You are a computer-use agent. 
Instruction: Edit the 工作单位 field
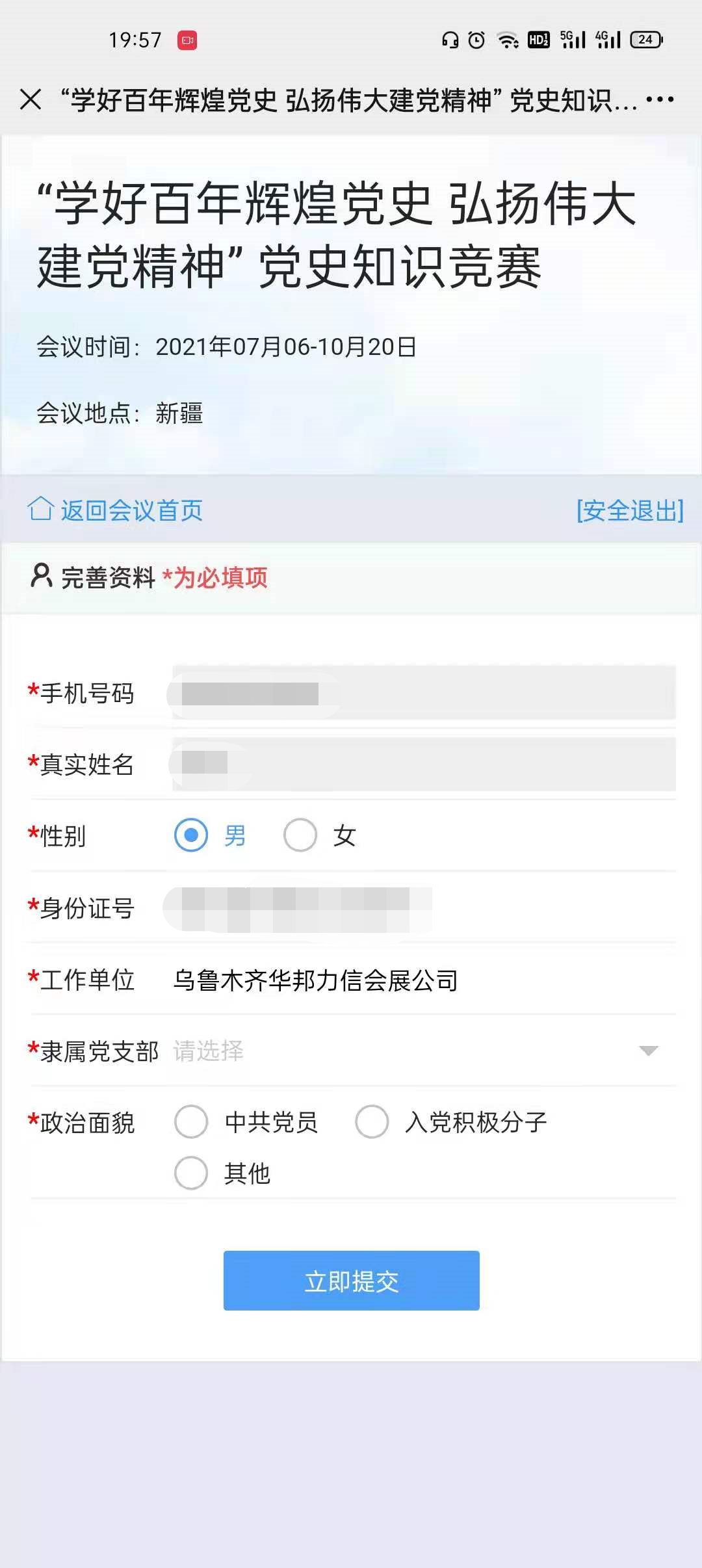(x=424, y=980)
